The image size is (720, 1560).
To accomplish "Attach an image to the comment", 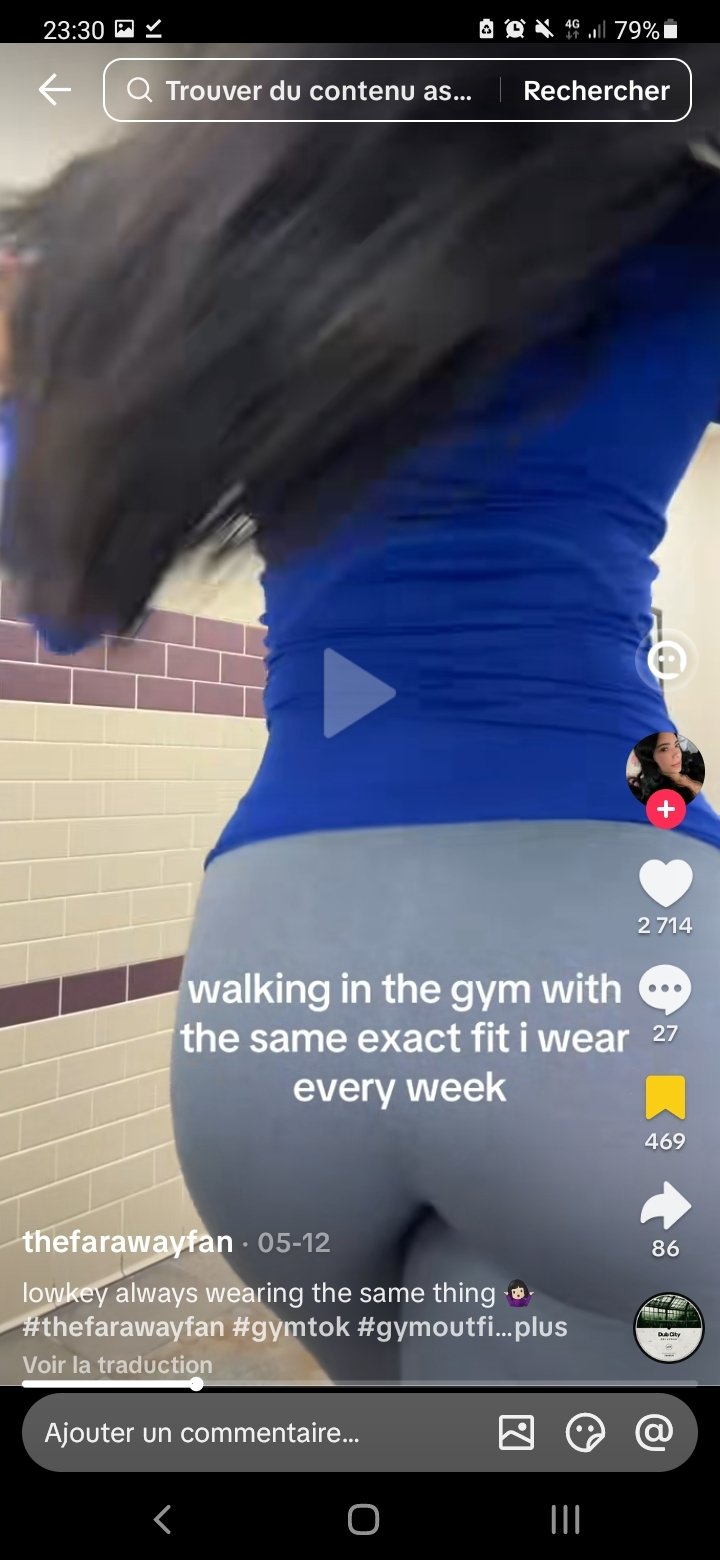I will [x=516, y=1433].
